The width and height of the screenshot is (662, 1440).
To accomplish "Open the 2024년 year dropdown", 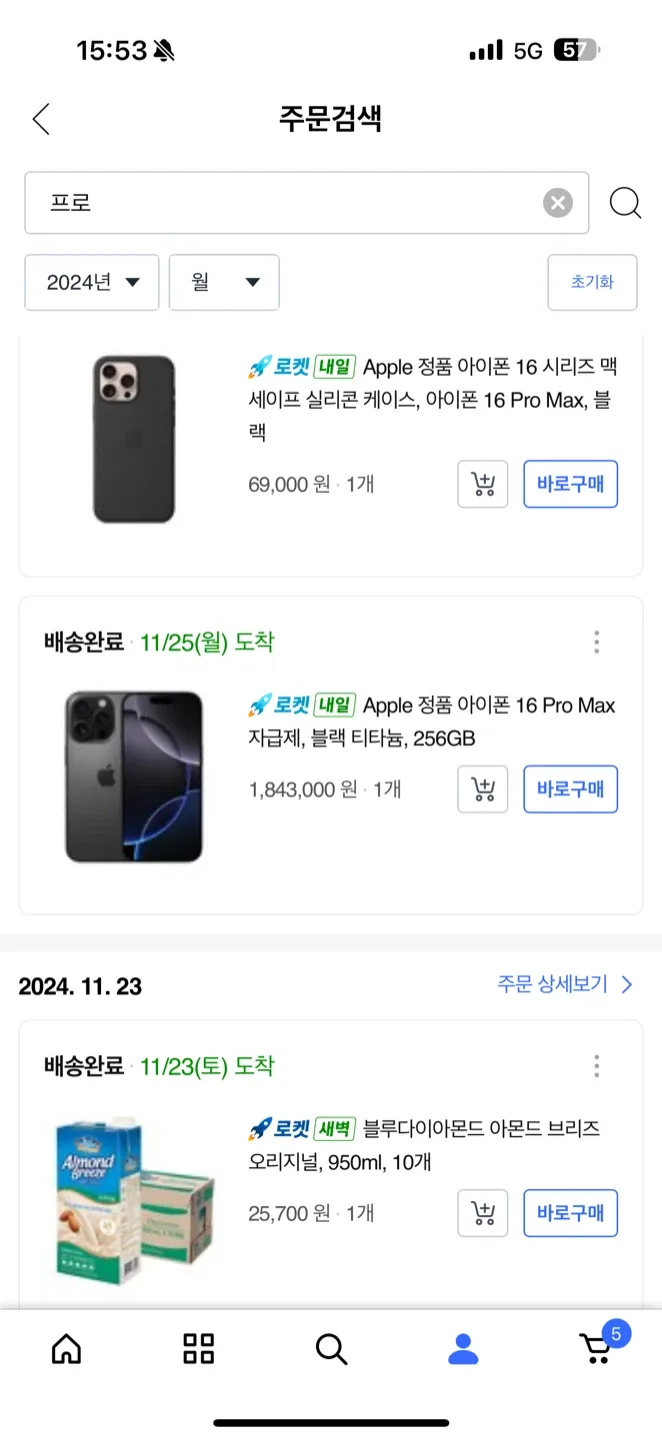I will click(92, 283).
